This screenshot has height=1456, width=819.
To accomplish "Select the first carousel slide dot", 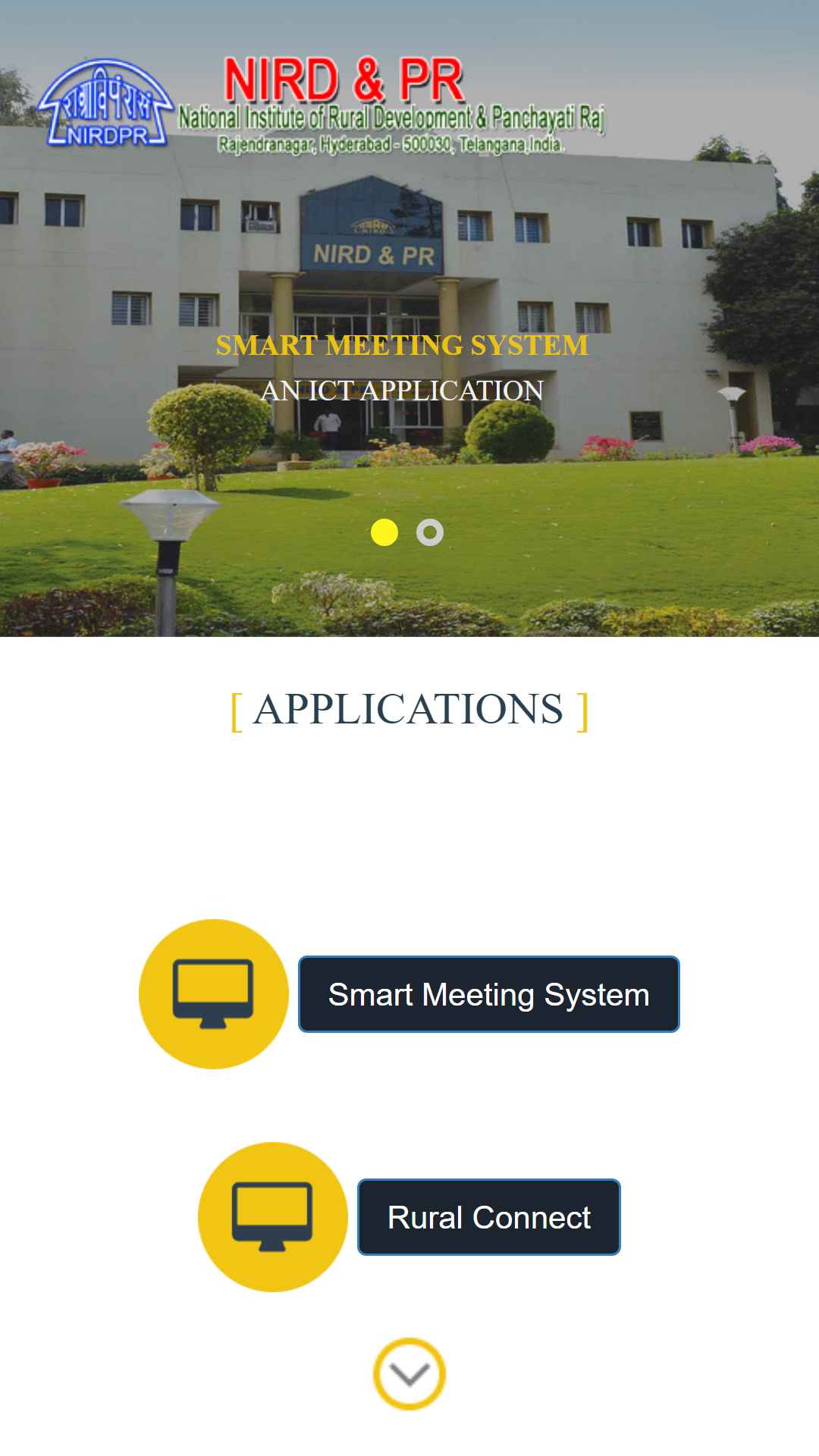I will (x=384, y=532).
